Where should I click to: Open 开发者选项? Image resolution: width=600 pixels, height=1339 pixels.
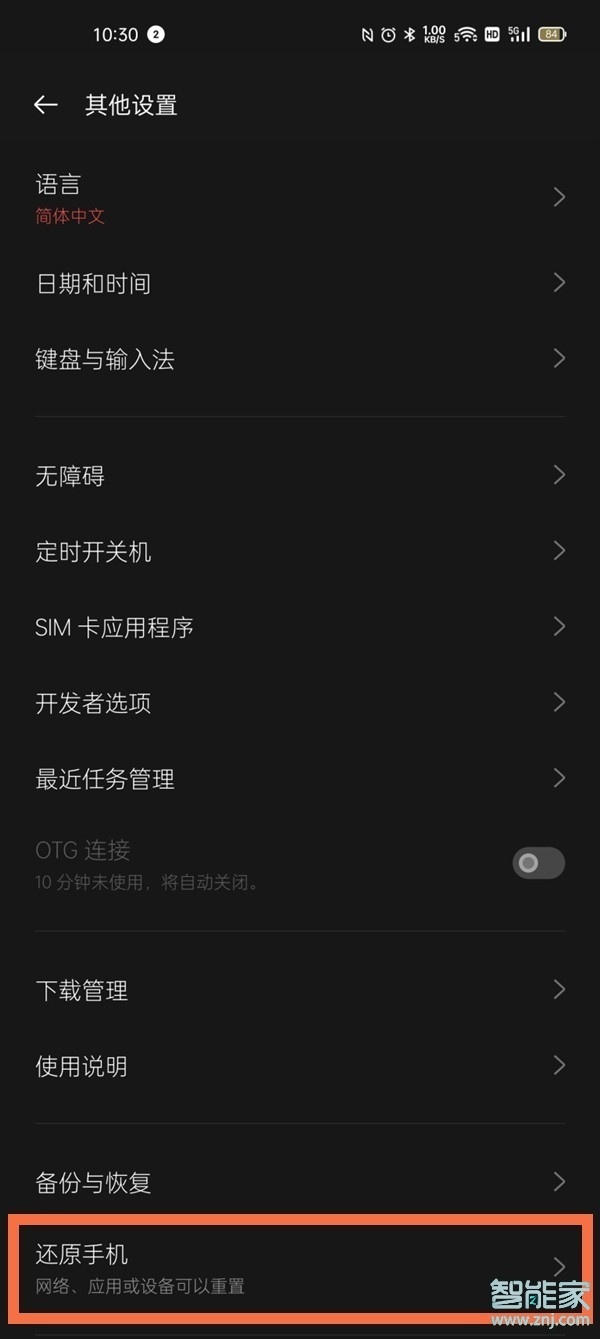300,703
